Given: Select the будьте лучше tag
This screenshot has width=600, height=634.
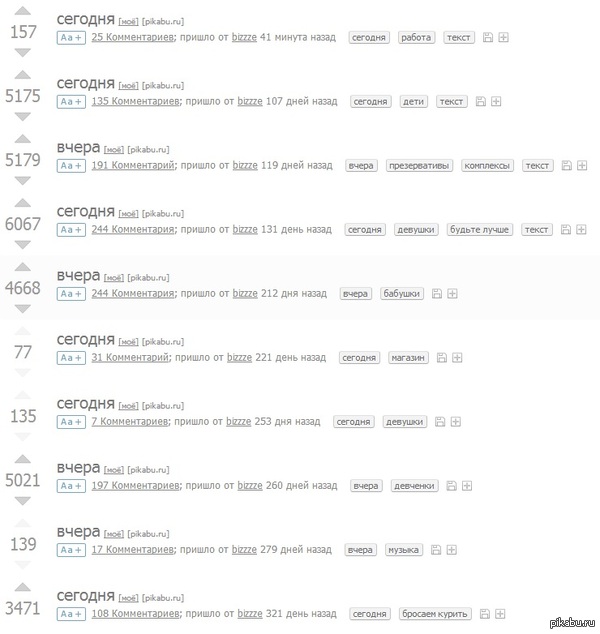Looking at the screenshot, I should [480, 229].
